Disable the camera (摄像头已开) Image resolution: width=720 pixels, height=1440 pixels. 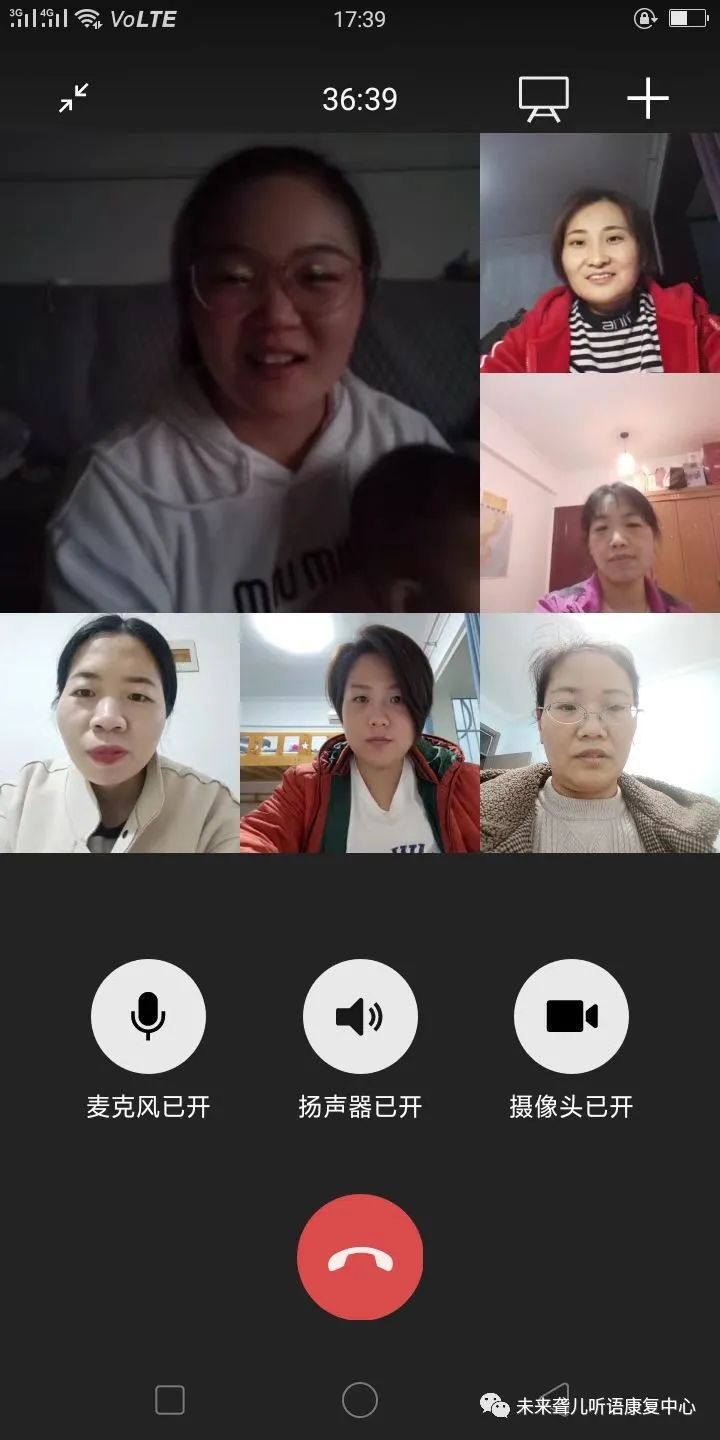tap(571, 1016)
